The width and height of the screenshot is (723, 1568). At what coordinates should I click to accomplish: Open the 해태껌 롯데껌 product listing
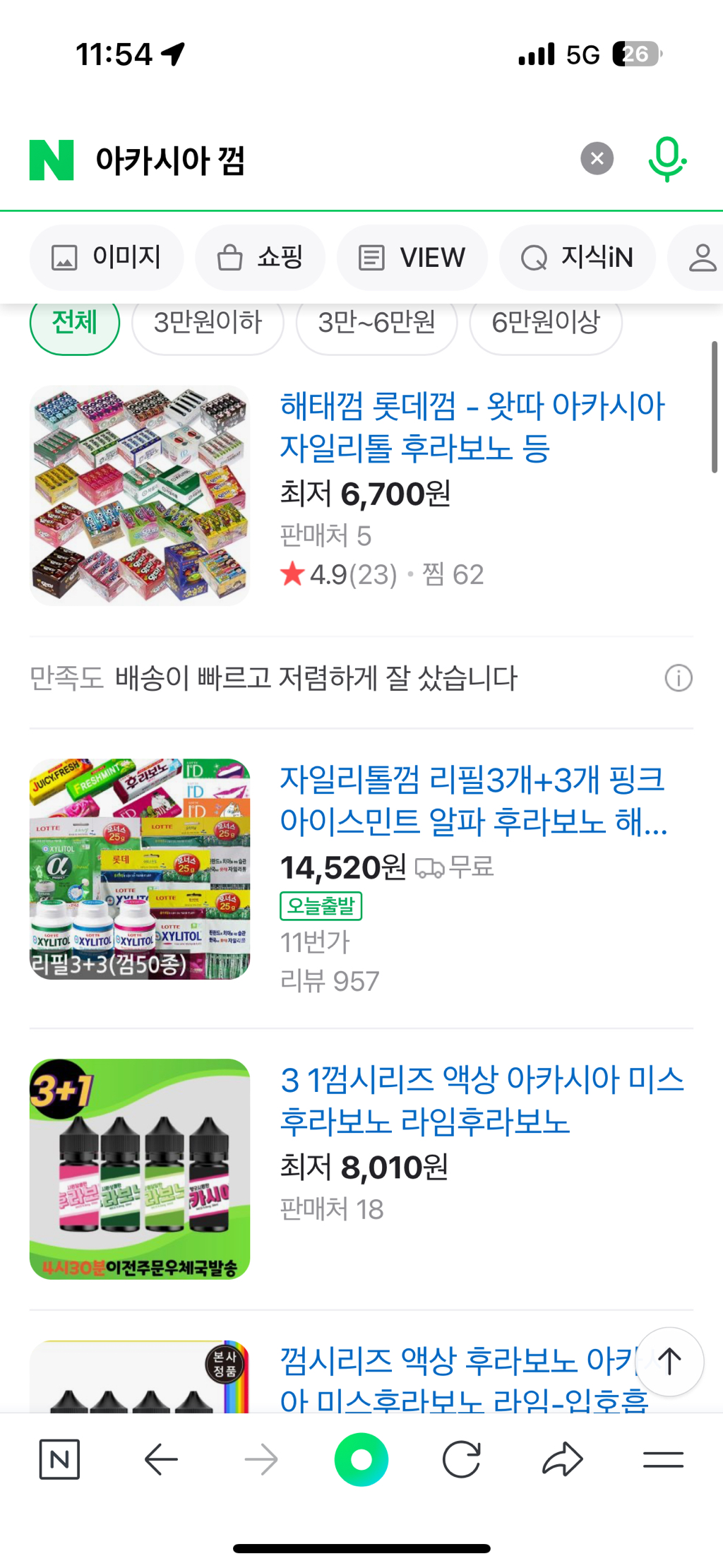click(472, 427)
